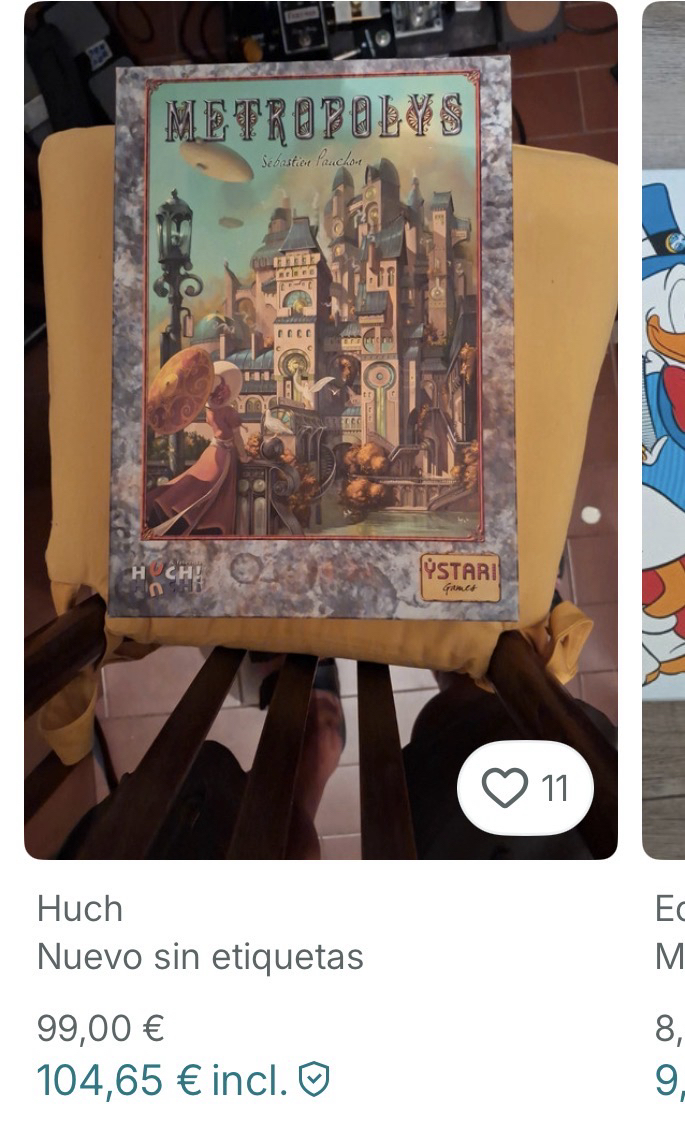685x1147 pixels.
Task: Favorite the Metropolys listing with the heart
Action: [505, 789]
